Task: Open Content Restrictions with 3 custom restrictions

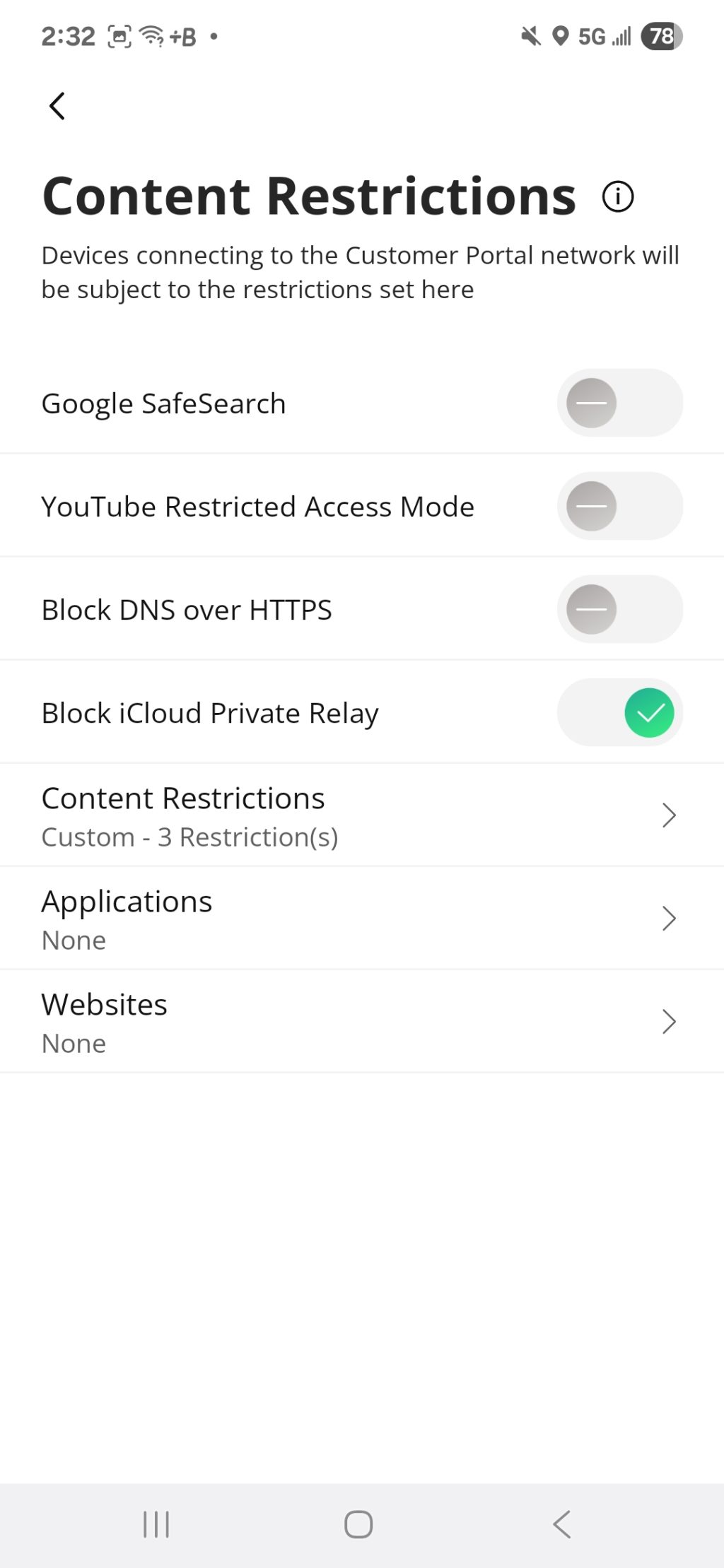Action: (x=362, y=815)
